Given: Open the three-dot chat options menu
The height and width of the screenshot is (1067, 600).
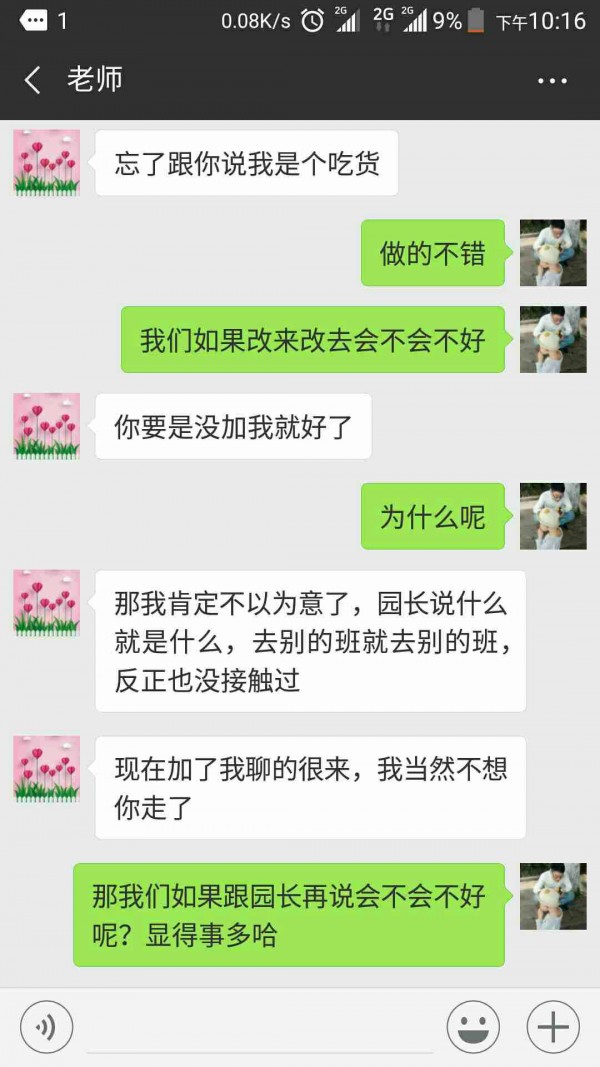Looking at the screenshot, I should (552, 81).
